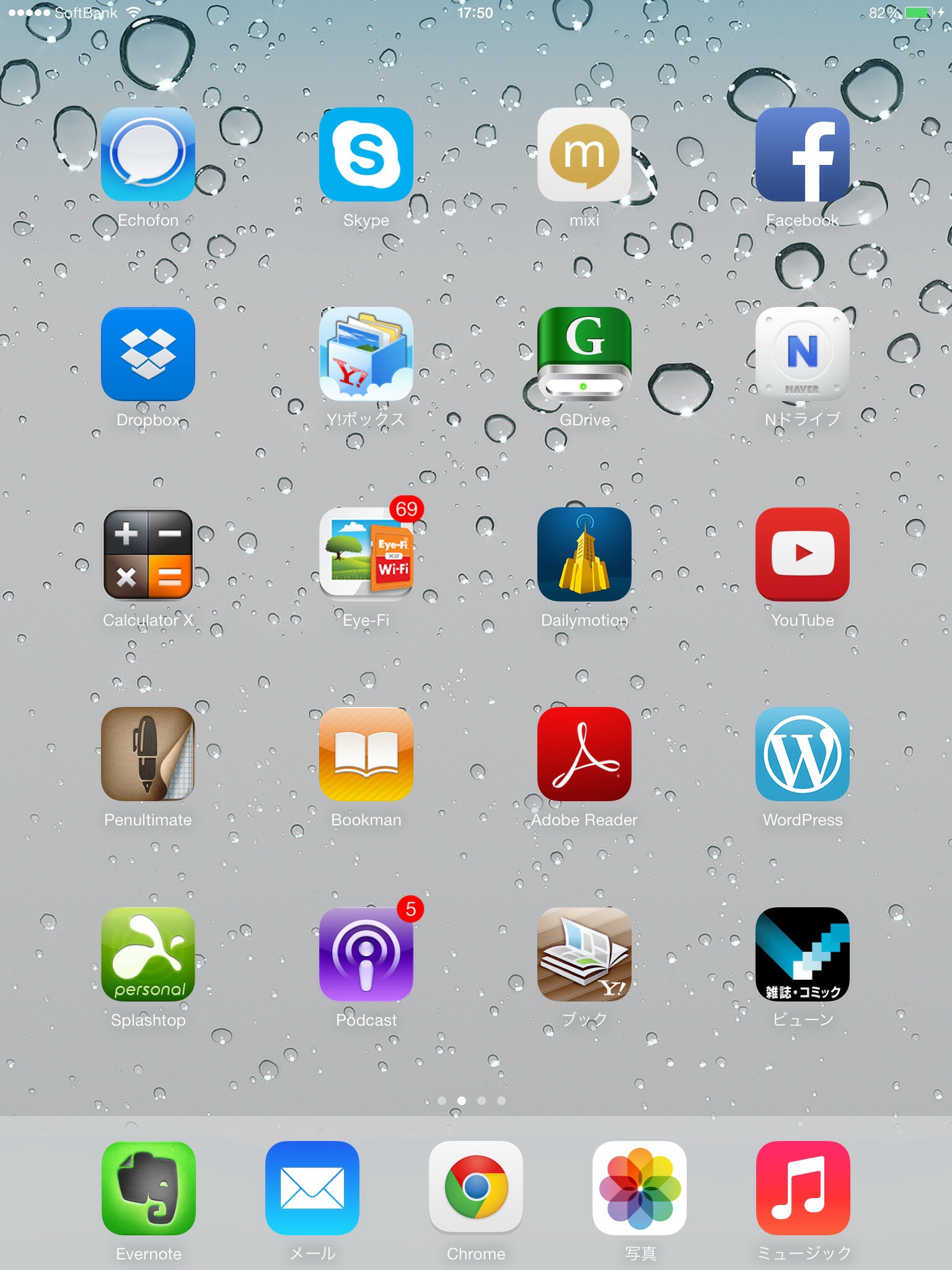The width and height of the screenshot is (952, 1270).
Task: Launch the Nドライブ app
Action: pyautogui.click(x=803, y=354)
